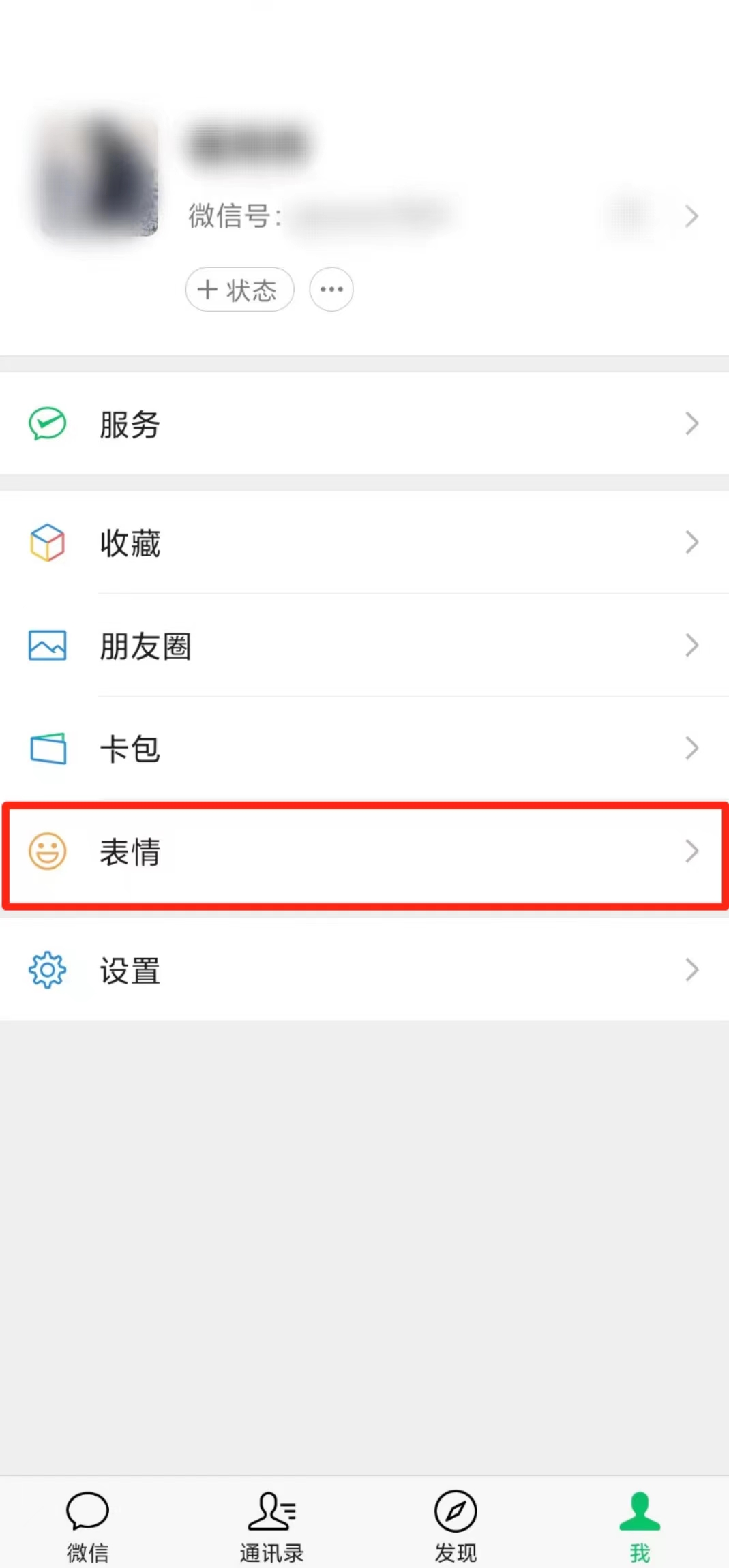
Task: Open 朋友圈 moments
Action: [364, 646]
